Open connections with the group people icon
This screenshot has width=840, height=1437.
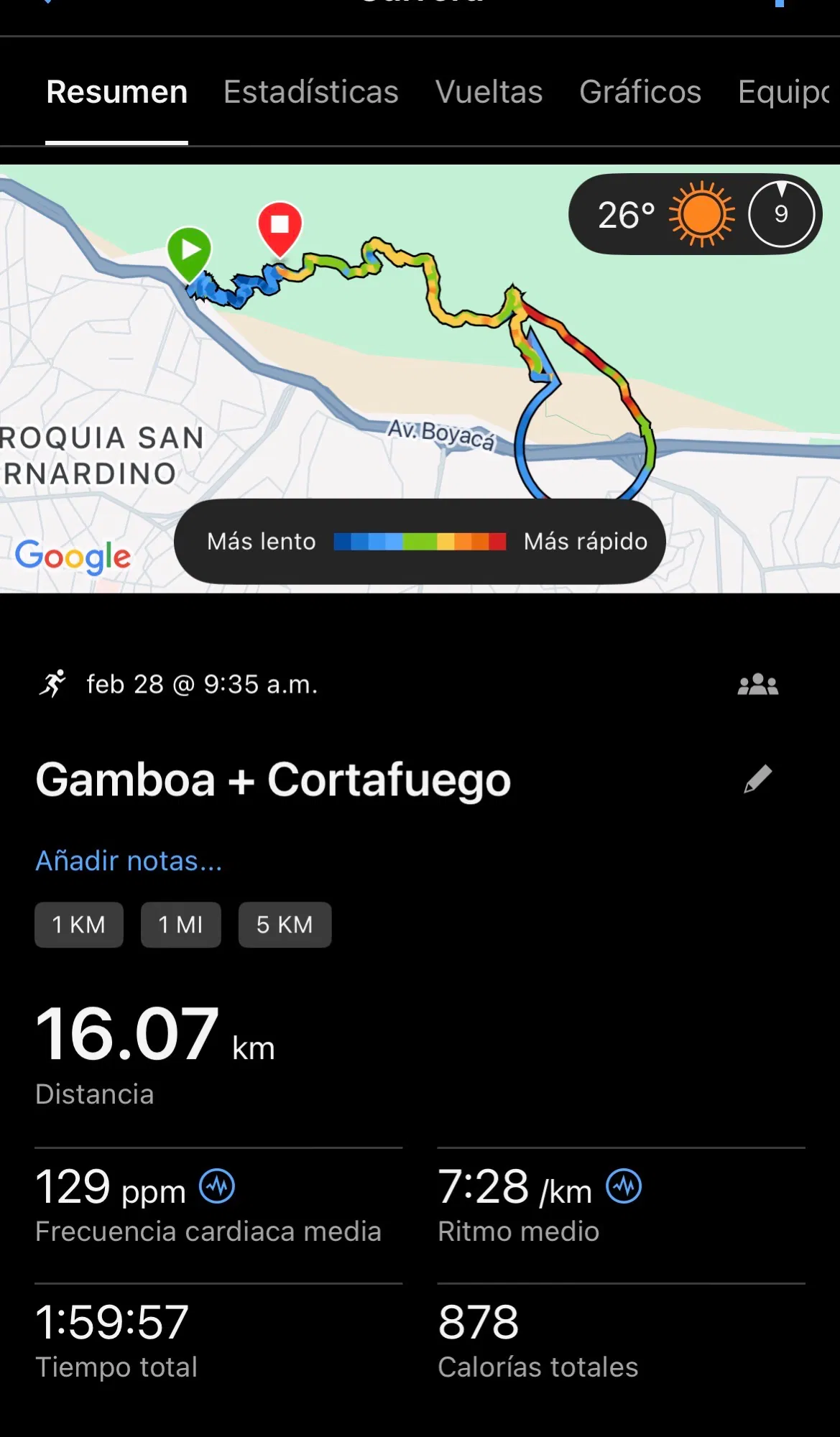click(x=757, y=684)
